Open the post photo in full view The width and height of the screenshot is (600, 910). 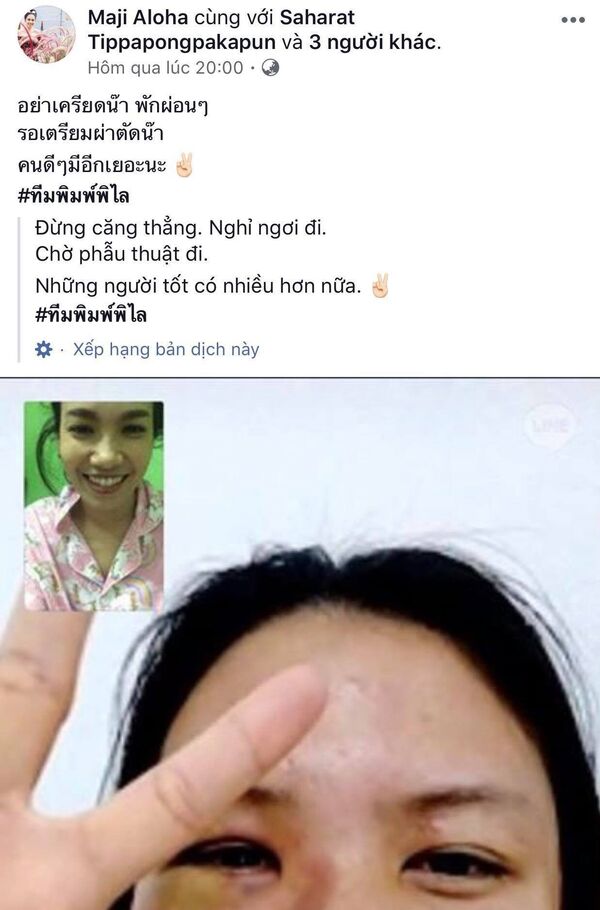click(300, 645)
